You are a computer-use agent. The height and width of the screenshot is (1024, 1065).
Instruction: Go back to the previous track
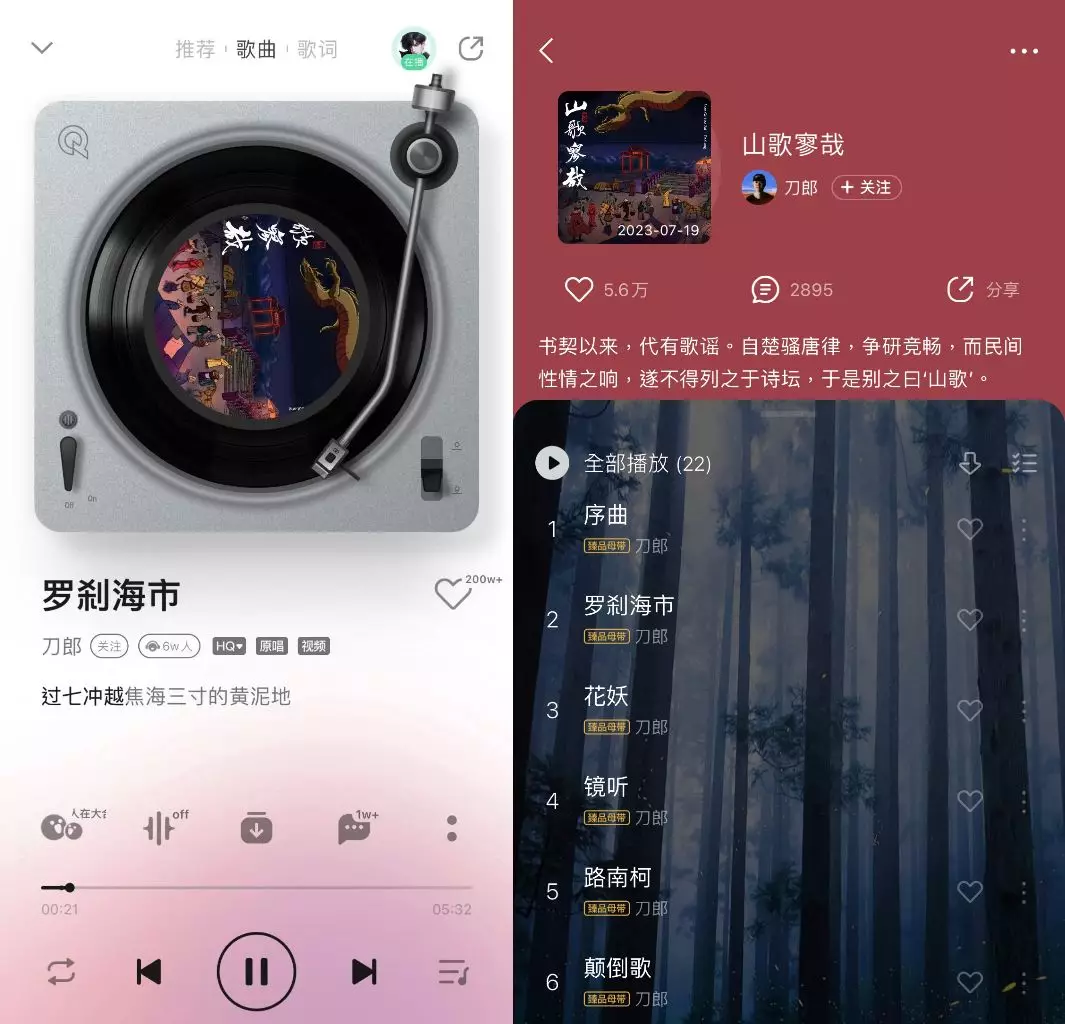[x=149, y=971]
